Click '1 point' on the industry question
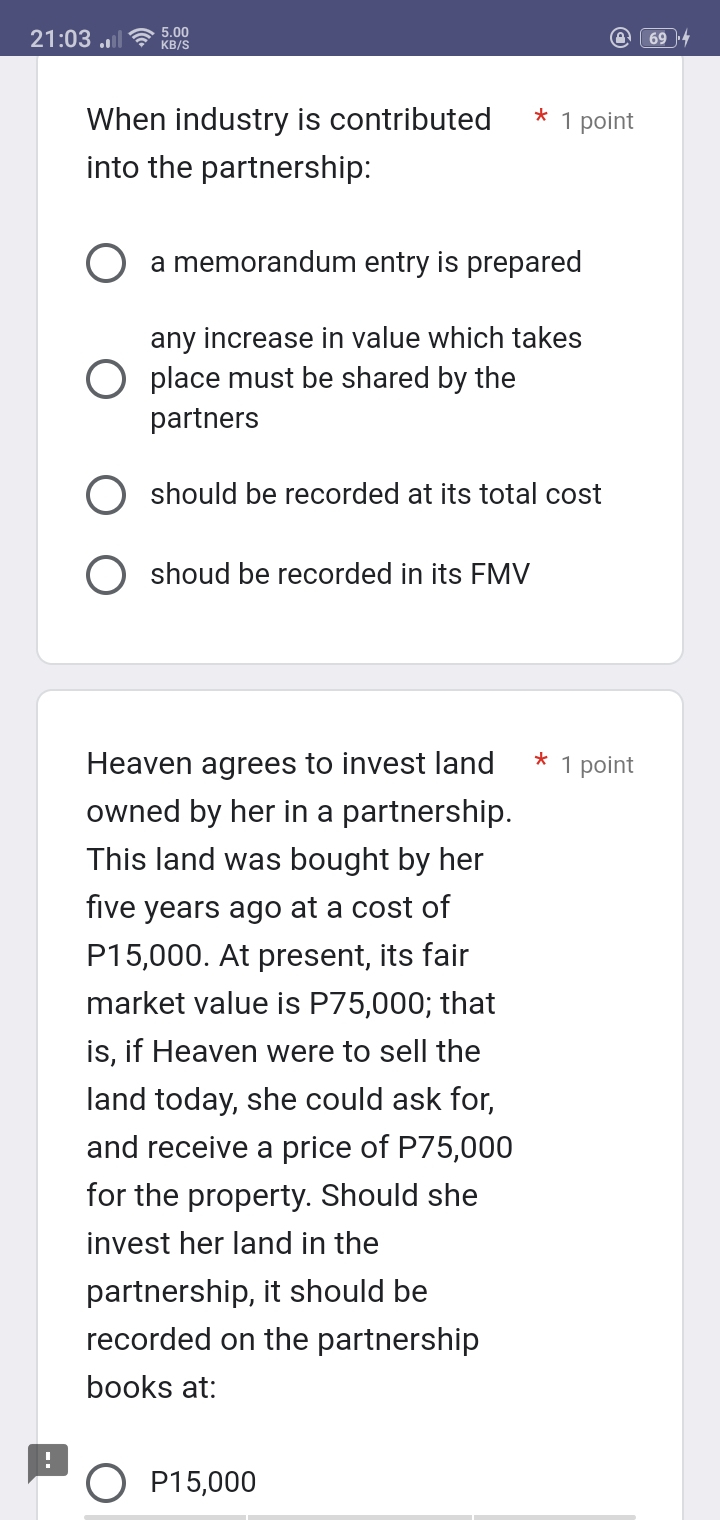Screen dimensions: 720x1520 click(x=597, y=121)
